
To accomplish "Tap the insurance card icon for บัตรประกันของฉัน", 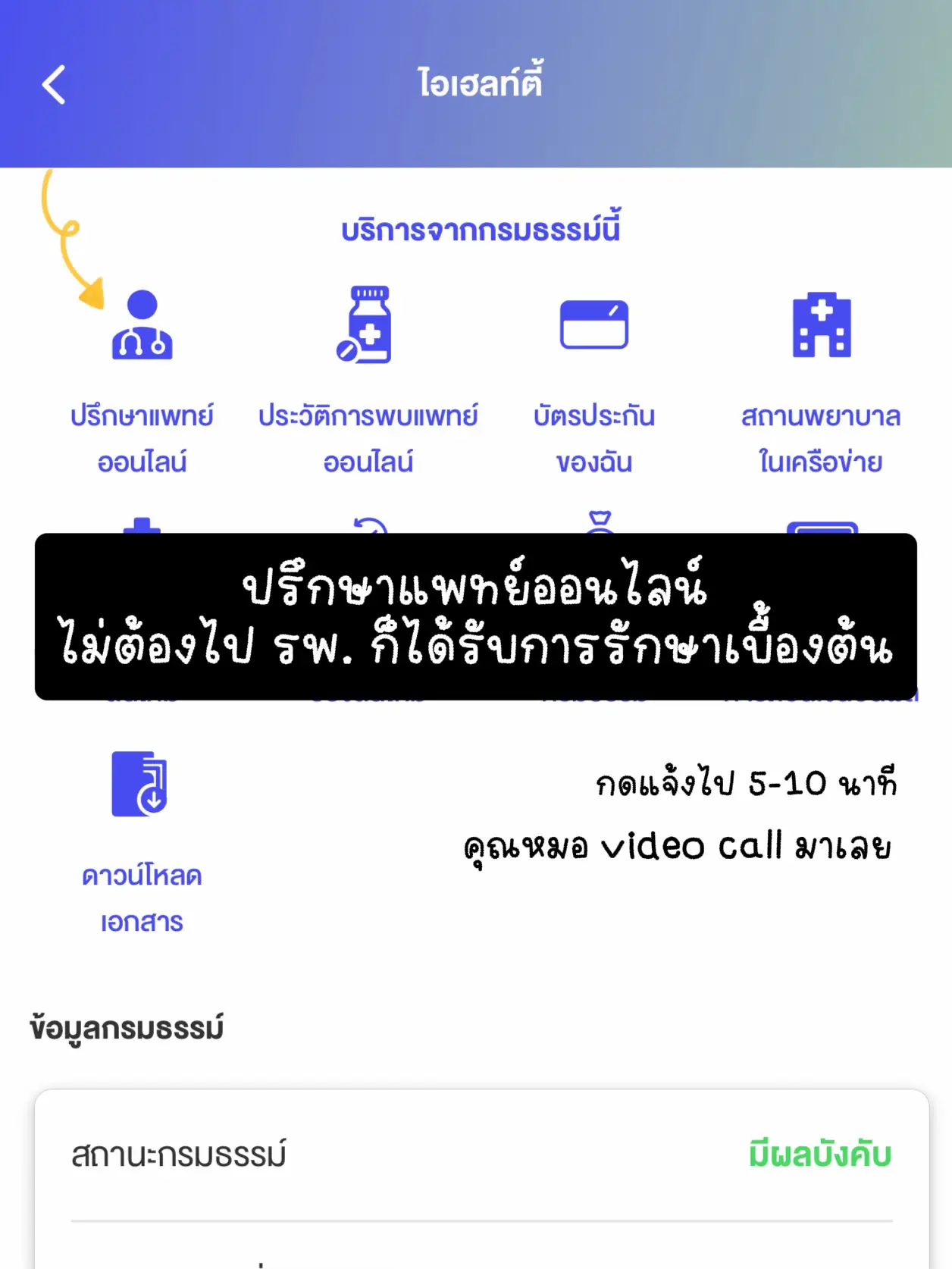I will [x=596, y=326].
